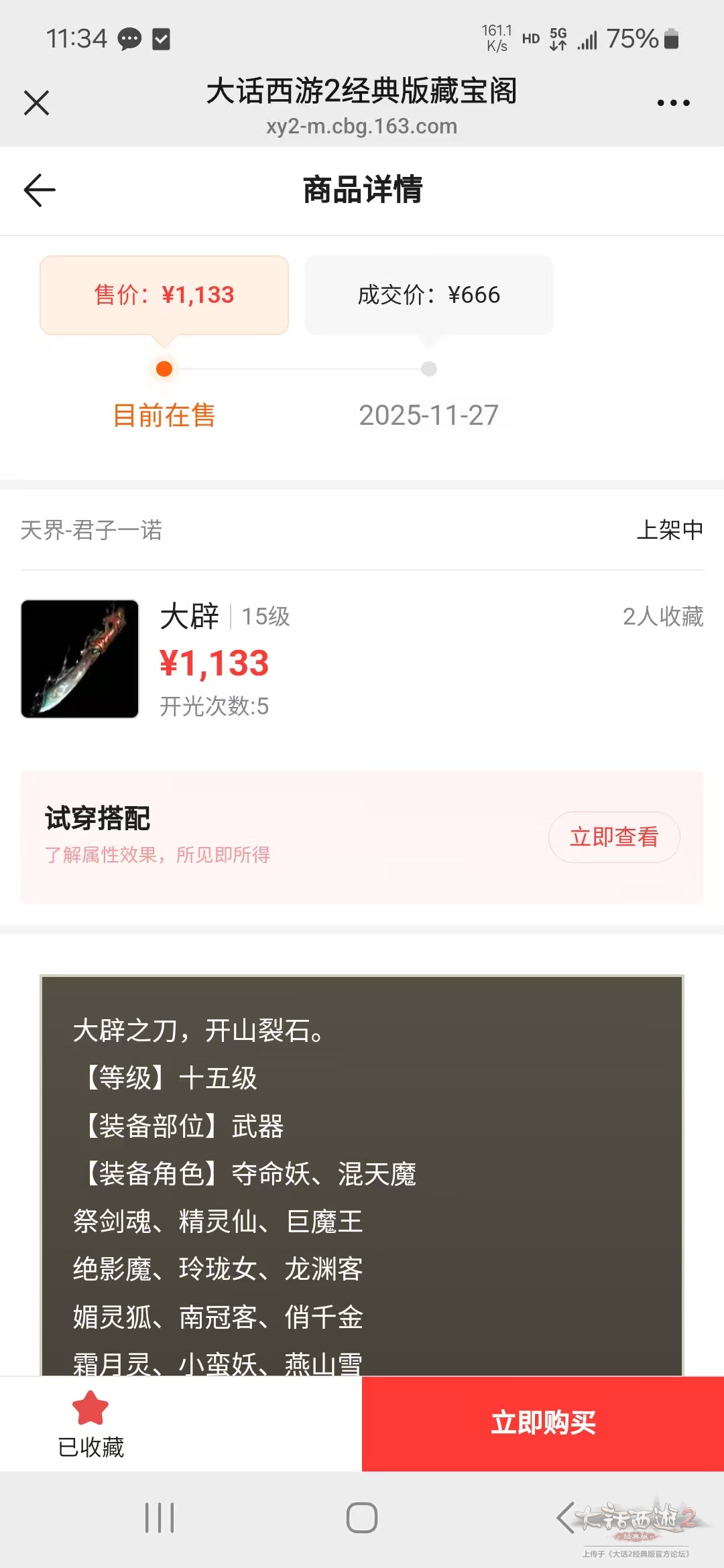This screenshot has height=1568, width=724.
Task: Go to the system home screen
Action: 362,1518
